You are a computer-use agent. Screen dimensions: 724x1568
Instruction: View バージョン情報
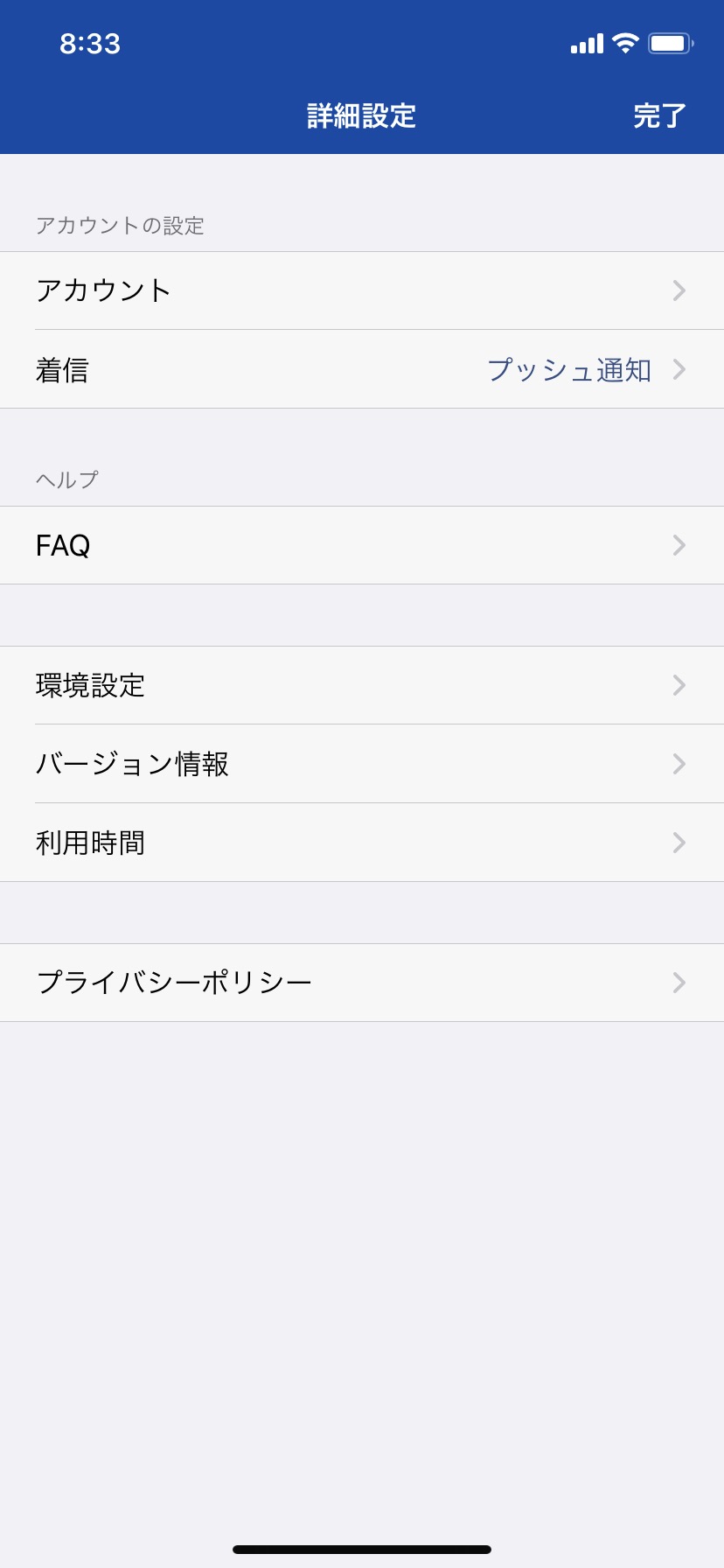[362, 764]
